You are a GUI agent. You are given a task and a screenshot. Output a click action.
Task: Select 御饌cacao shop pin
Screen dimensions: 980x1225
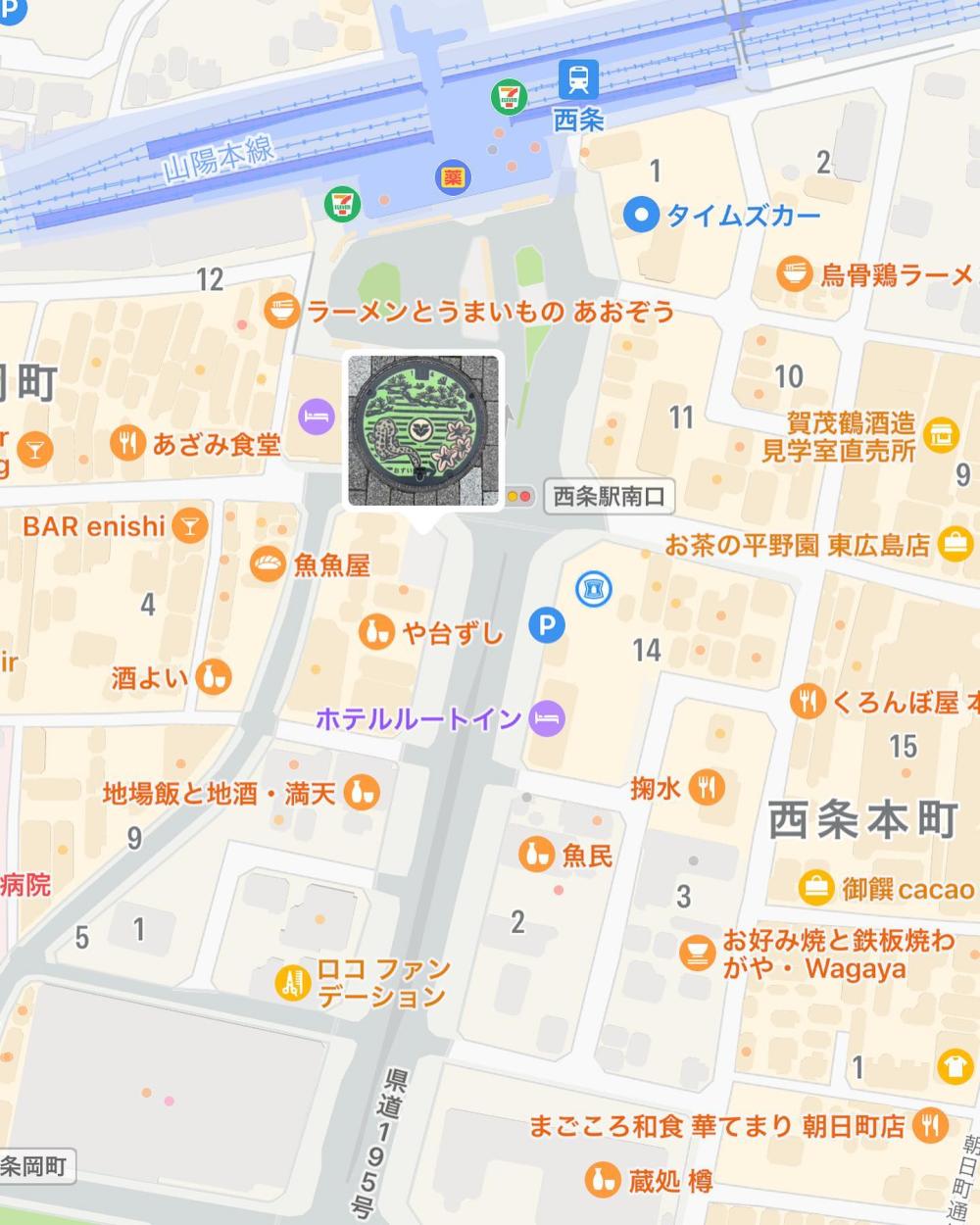click(x=816, y=889)
